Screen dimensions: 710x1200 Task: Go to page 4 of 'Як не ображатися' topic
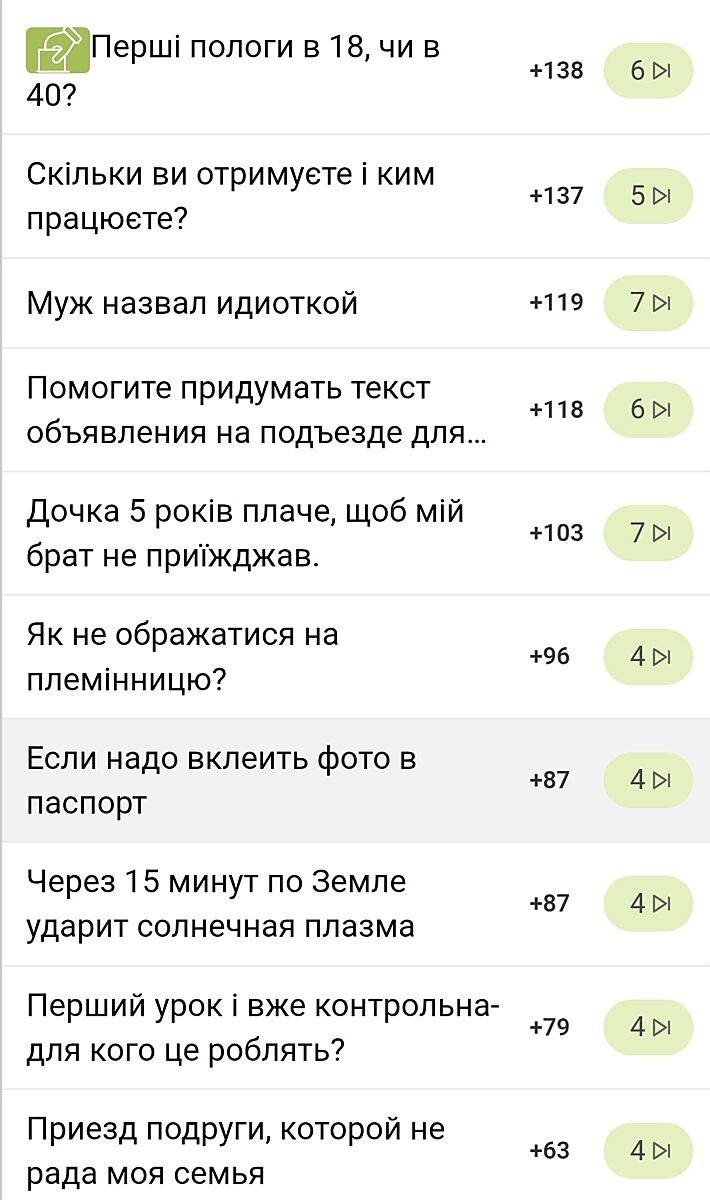(x=648, y=657)
